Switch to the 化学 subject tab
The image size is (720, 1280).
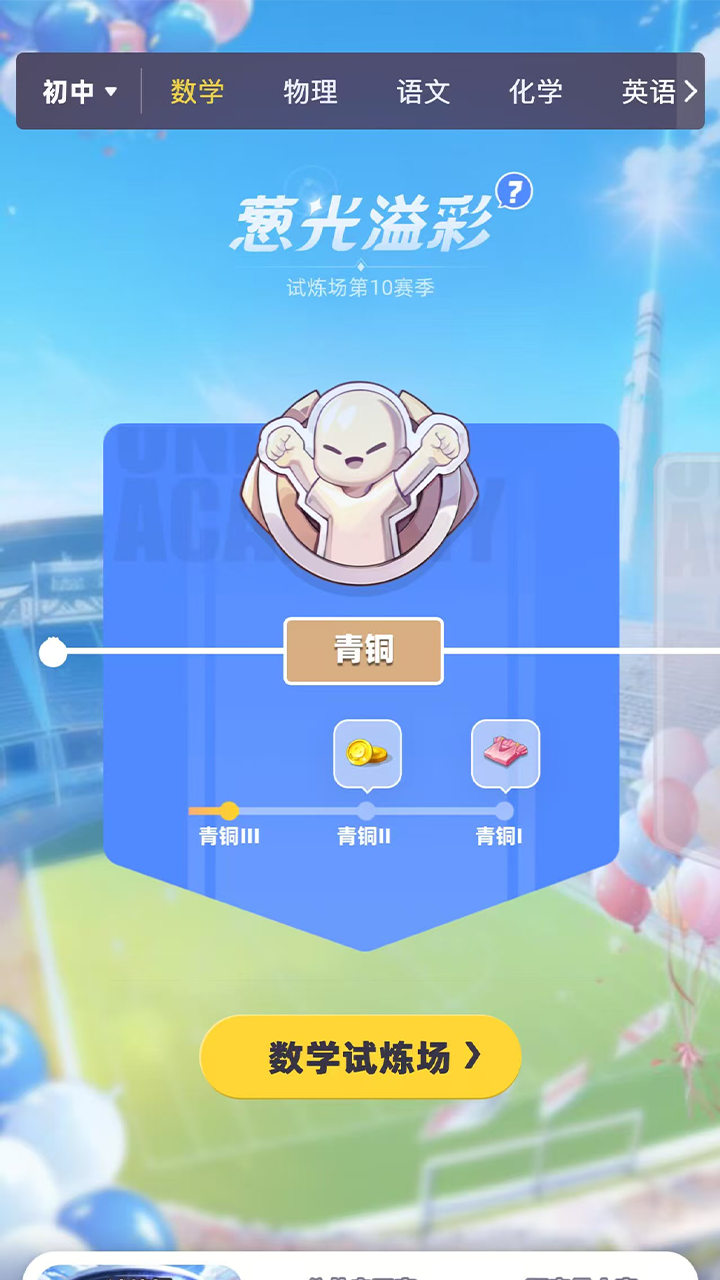pos(536,92)
